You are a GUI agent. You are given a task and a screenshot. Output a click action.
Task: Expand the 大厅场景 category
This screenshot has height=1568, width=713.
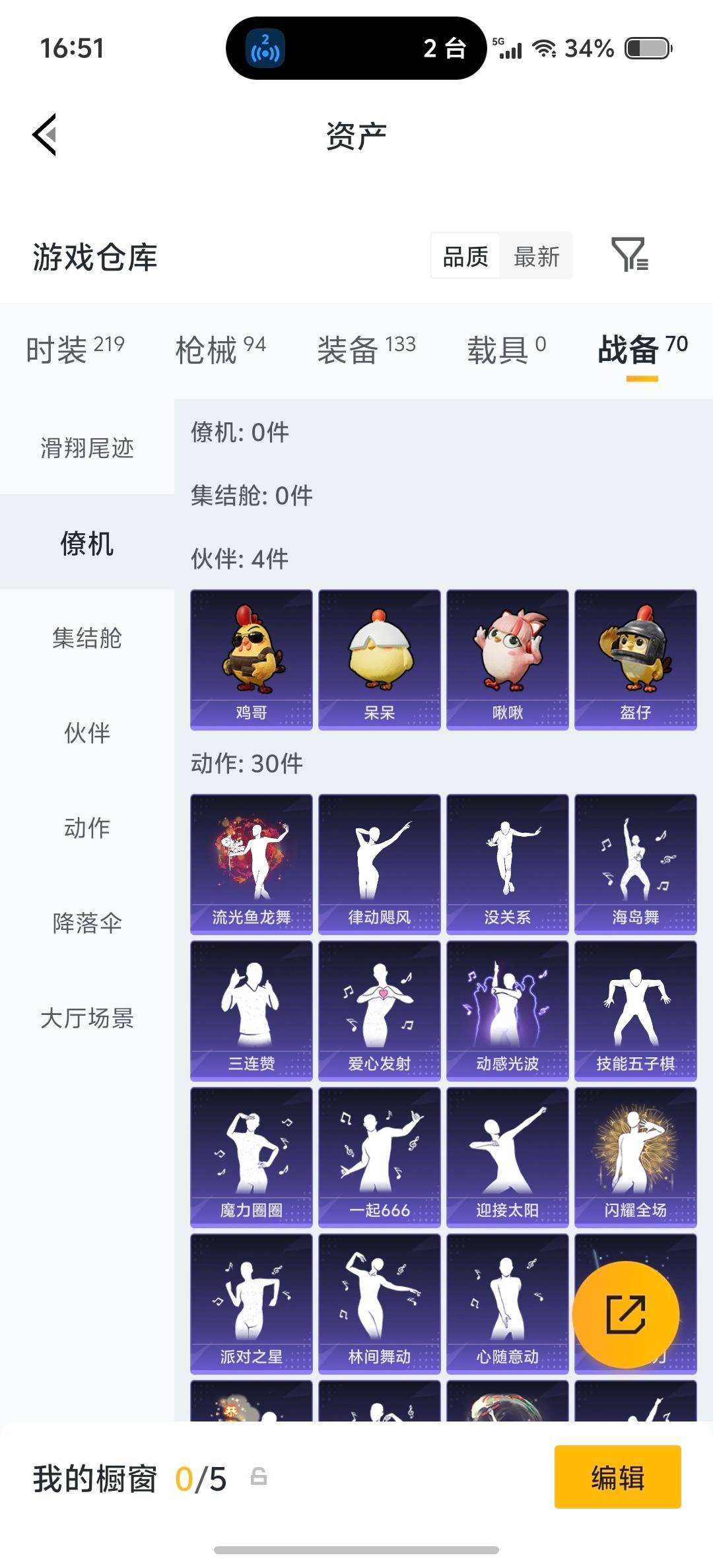[87, 1020]
